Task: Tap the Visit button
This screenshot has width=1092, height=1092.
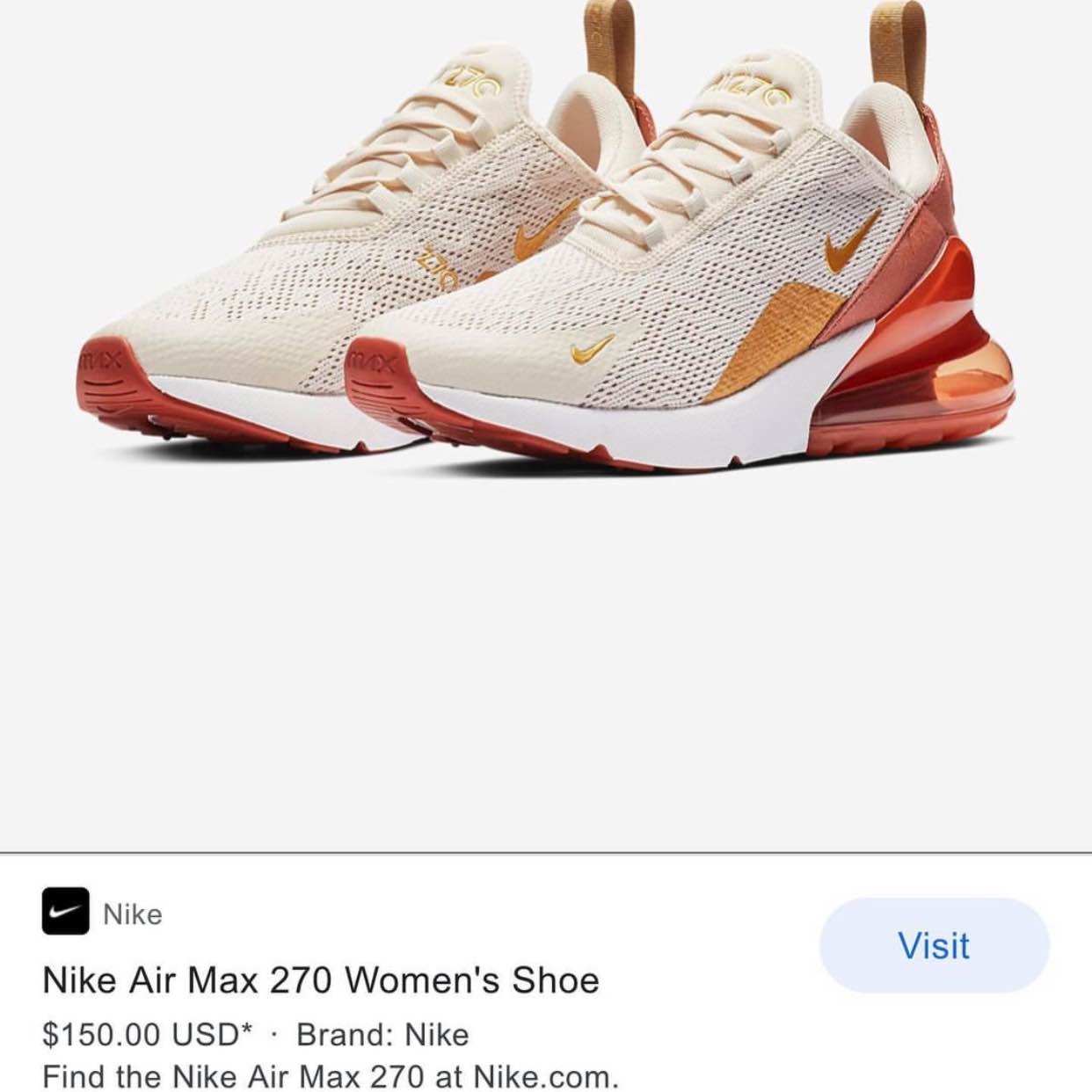Action: pyautogui.click(x=934, y=945)
